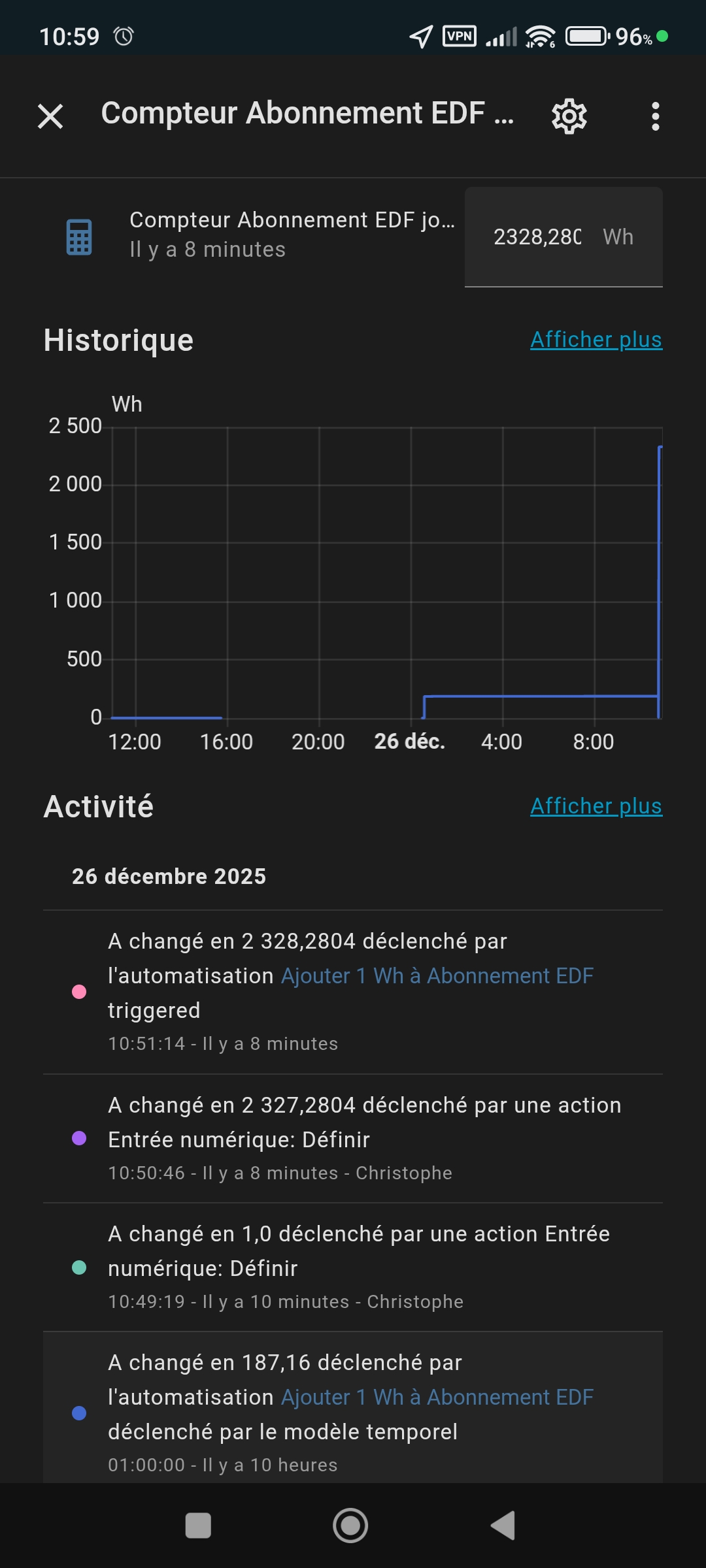The width and height of the screenshot is (706, 1568).
Task: Open the entity settings gear
Action: [569, 117]
